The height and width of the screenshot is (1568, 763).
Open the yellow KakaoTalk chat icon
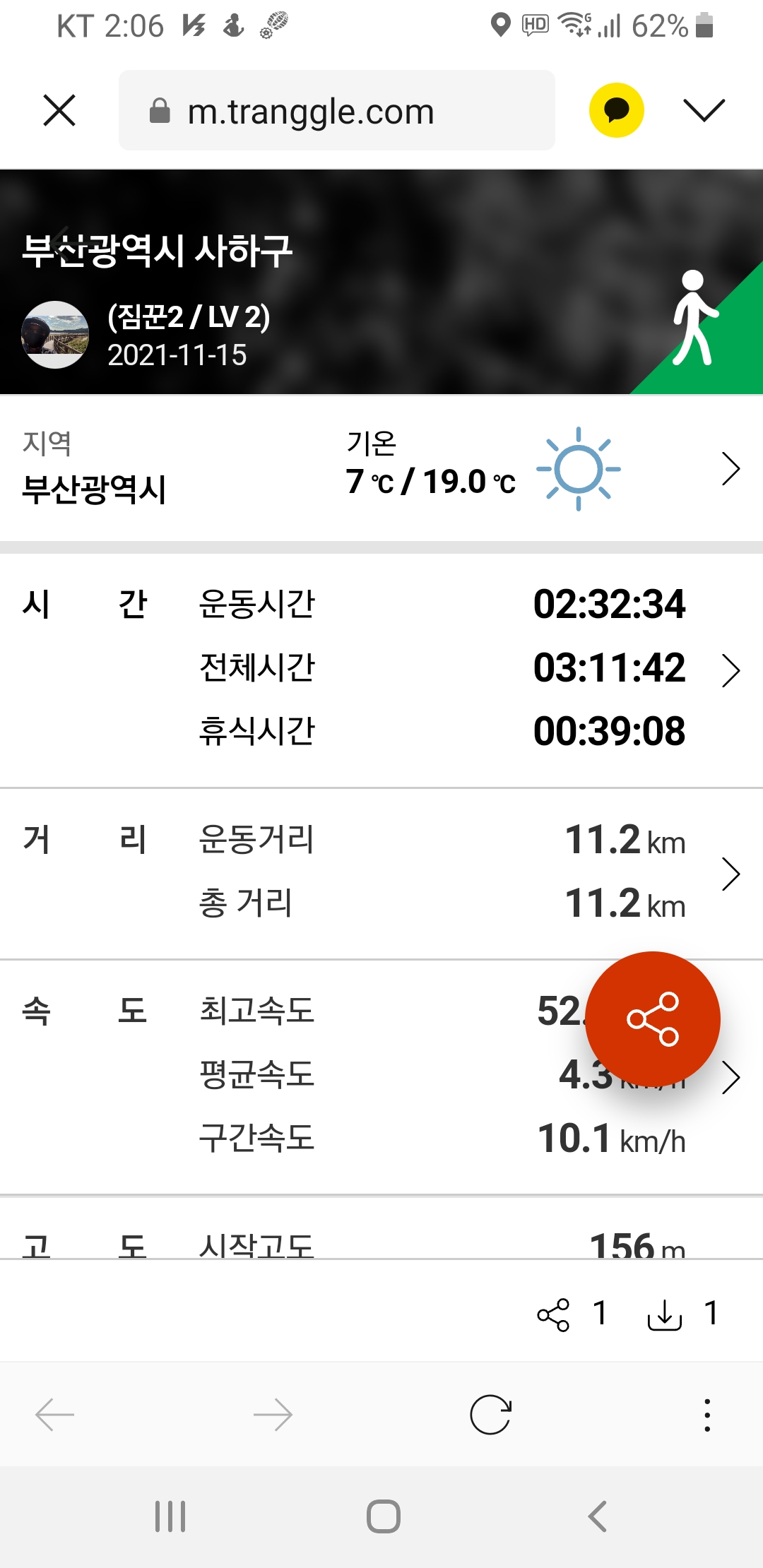(x=617, y=110)
